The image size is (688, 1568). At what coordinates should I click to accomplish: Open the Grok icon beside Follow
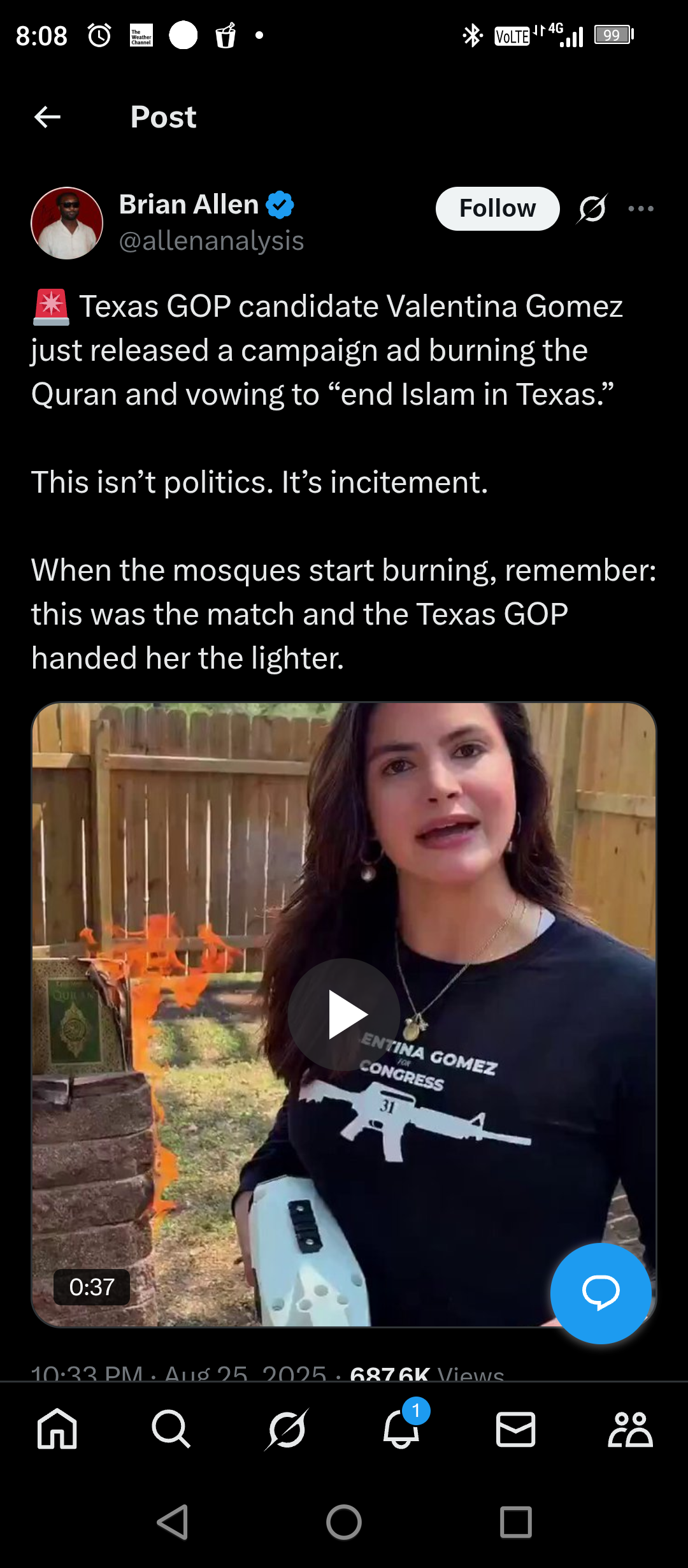592,208
